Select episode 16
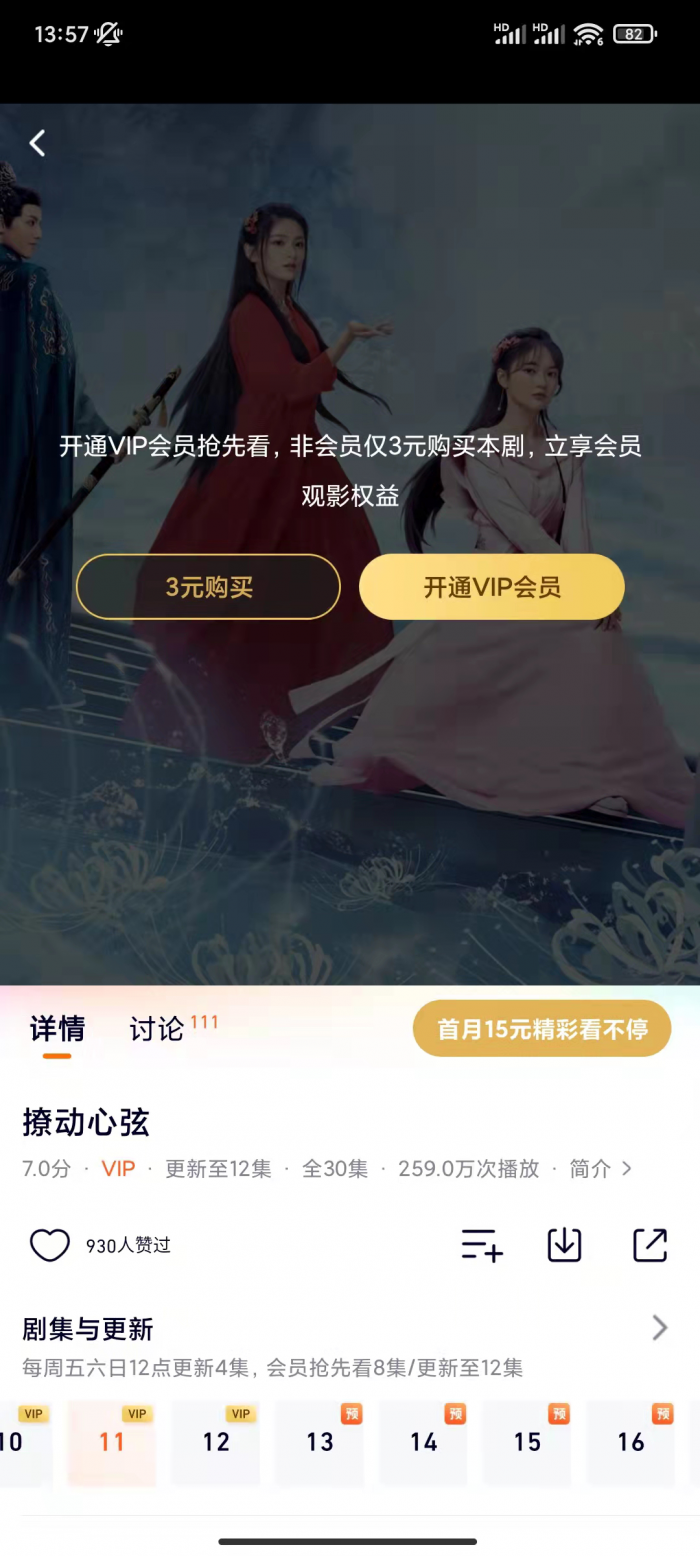 (x=630, y=1442)
